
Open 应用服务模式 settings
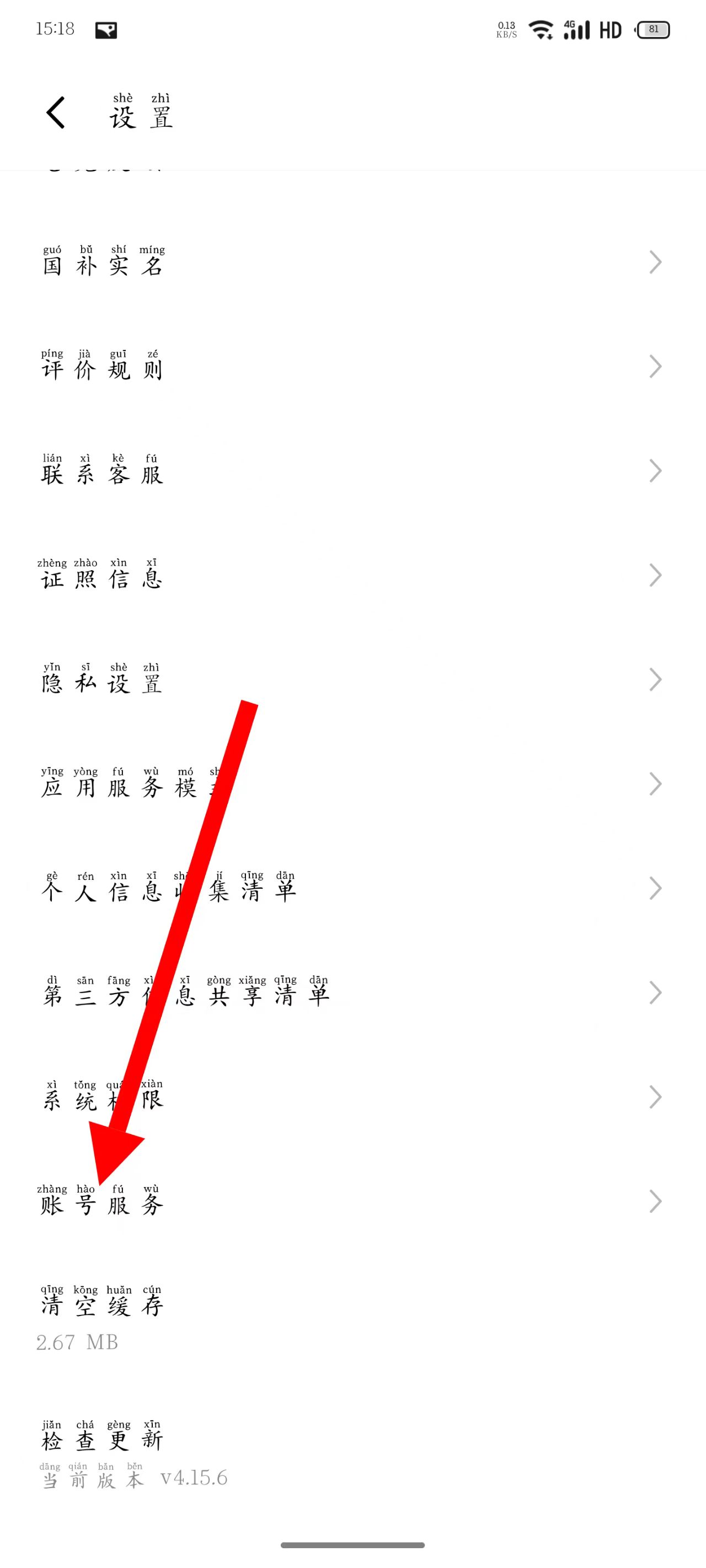click(122, 784)
